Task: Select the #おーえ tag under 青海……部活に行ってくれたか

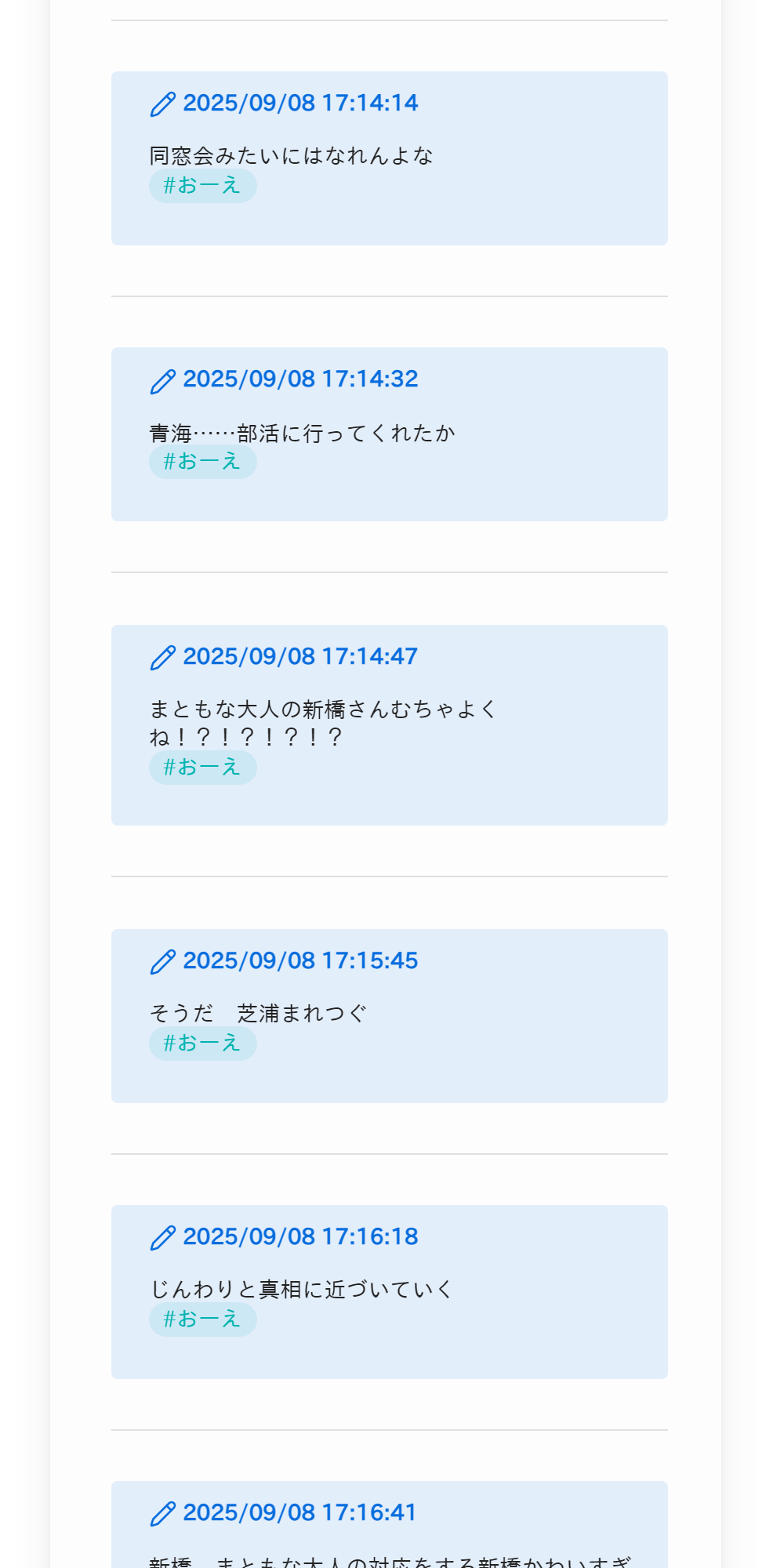Action: (203, 462)
